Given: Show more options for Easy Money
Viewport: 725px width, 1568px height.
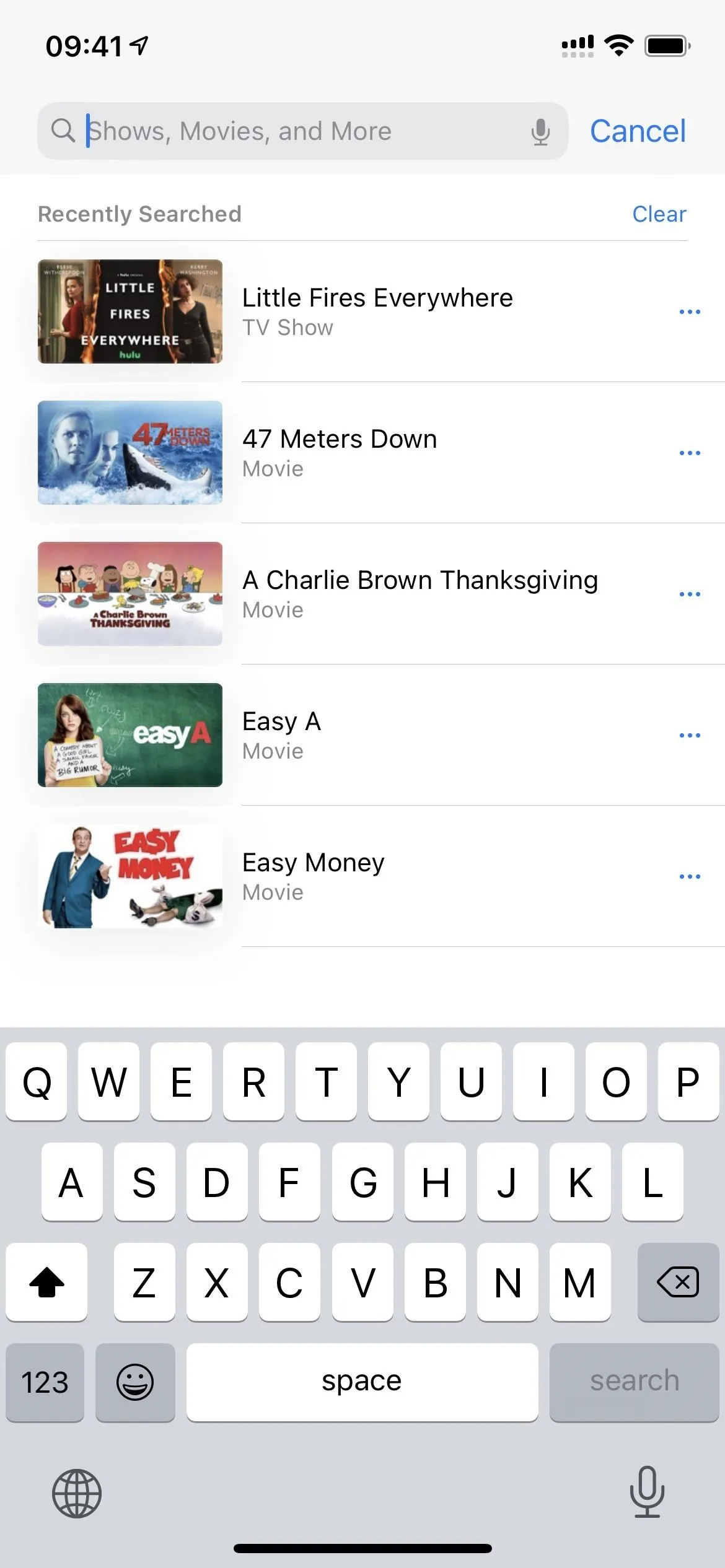Looking at the screenshot, I should pyautogui.click(x=690, y=876).
